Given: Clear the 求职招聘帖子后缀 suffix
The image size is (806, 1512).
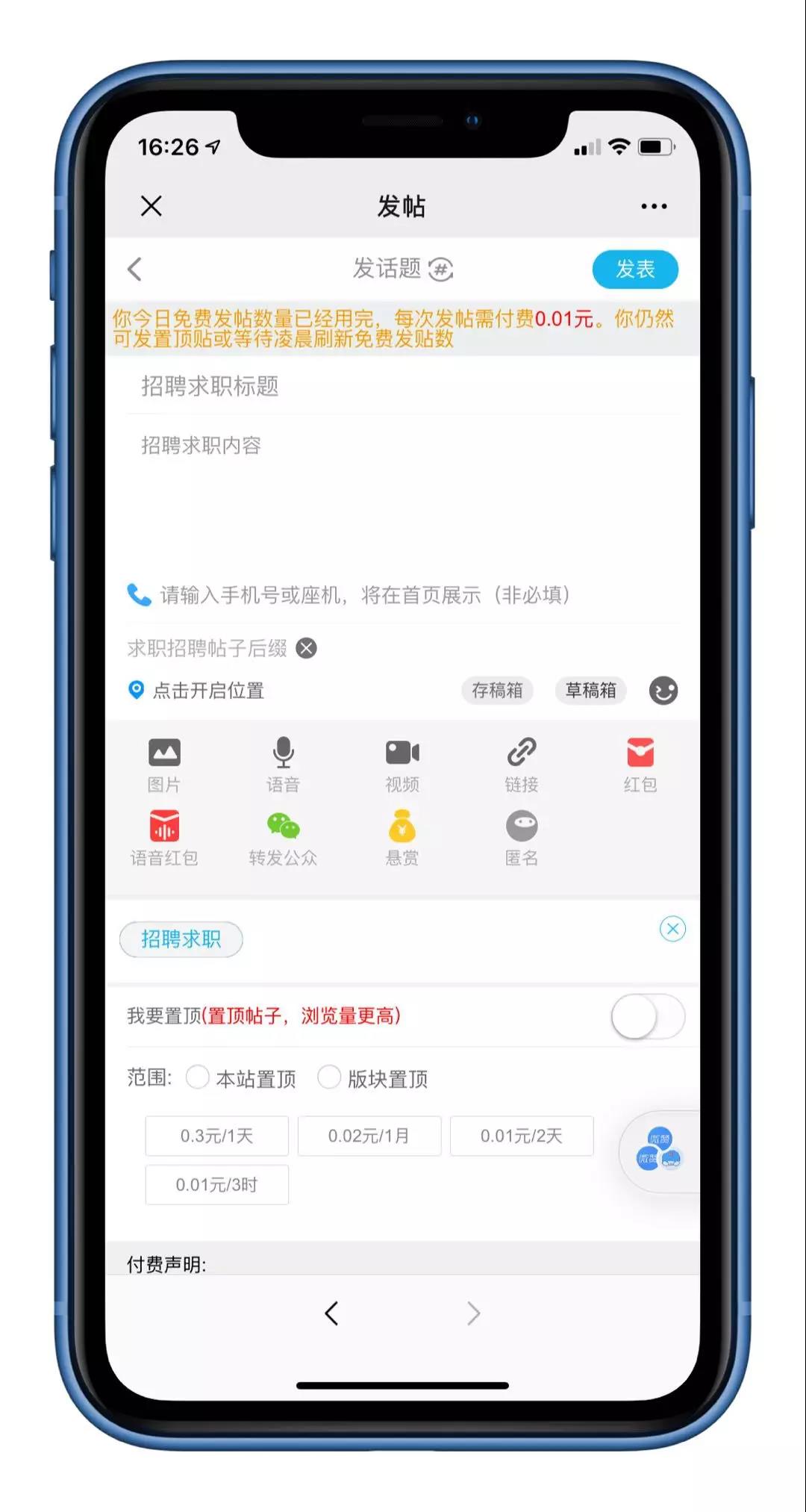Looking at the screenshot, I should (x=306, y=648).
